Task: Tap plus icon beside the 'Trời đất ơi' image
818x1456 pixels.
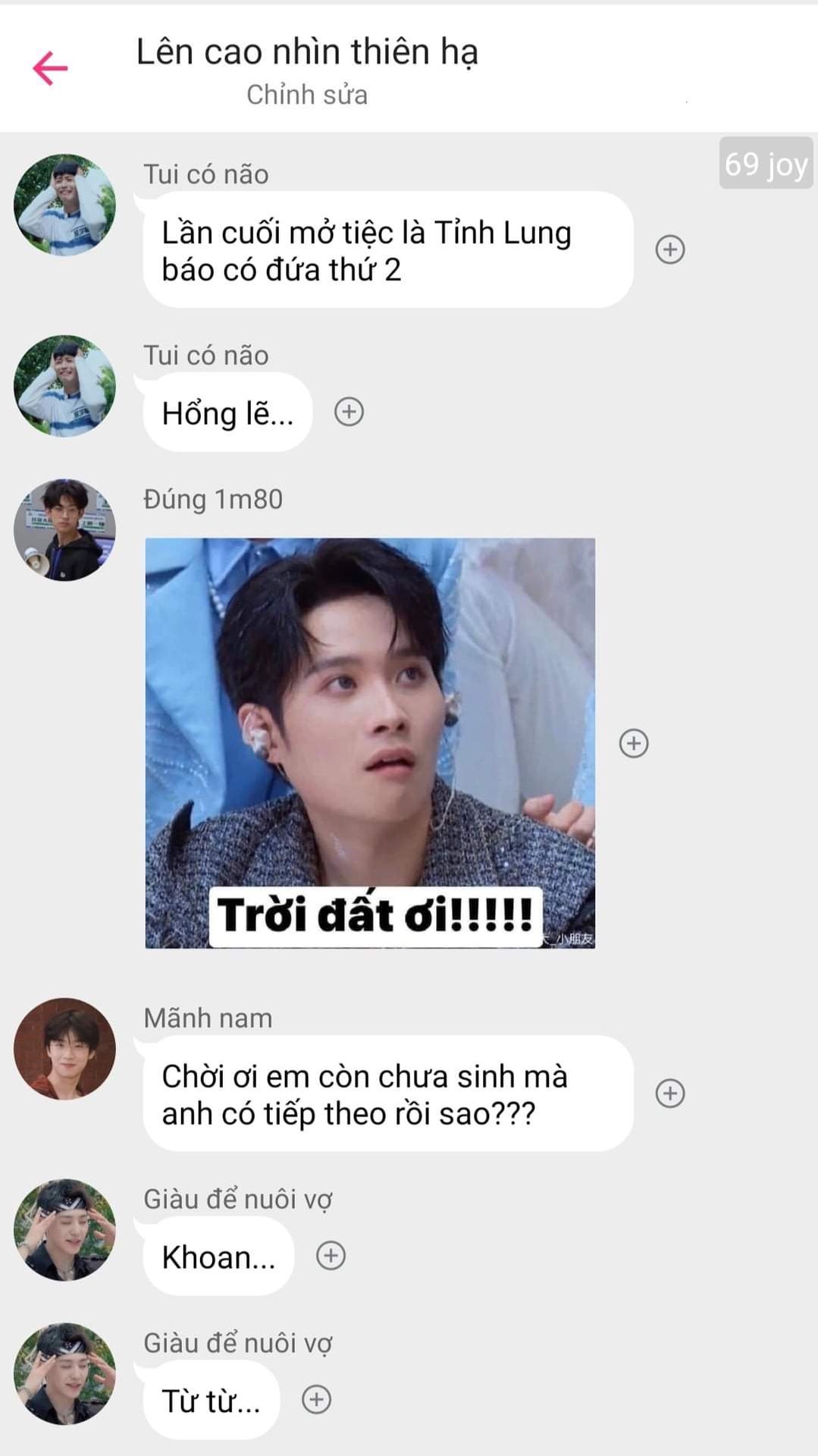Action: click(x=634, y=743)
